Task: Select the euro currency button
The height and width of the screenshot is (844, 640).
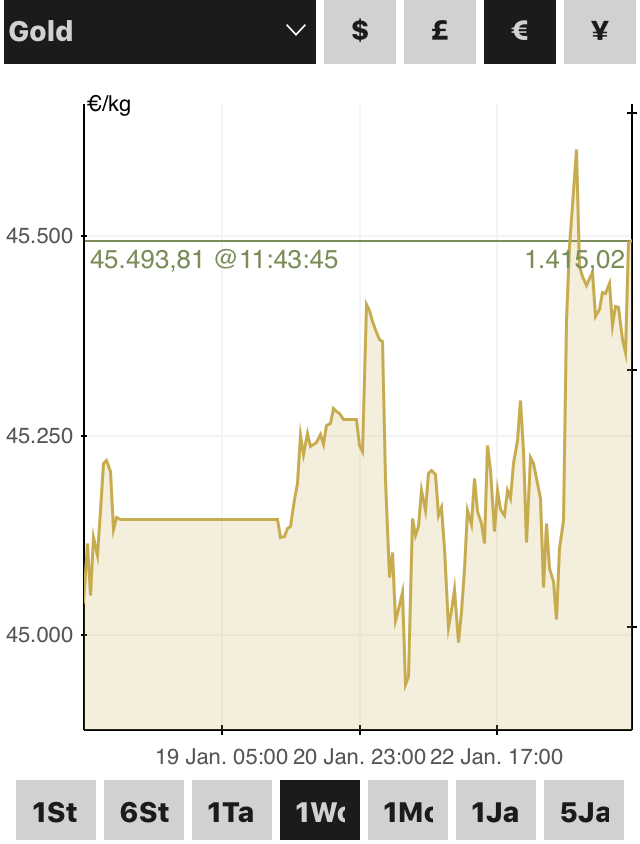Action: click(x=520, y=31)
